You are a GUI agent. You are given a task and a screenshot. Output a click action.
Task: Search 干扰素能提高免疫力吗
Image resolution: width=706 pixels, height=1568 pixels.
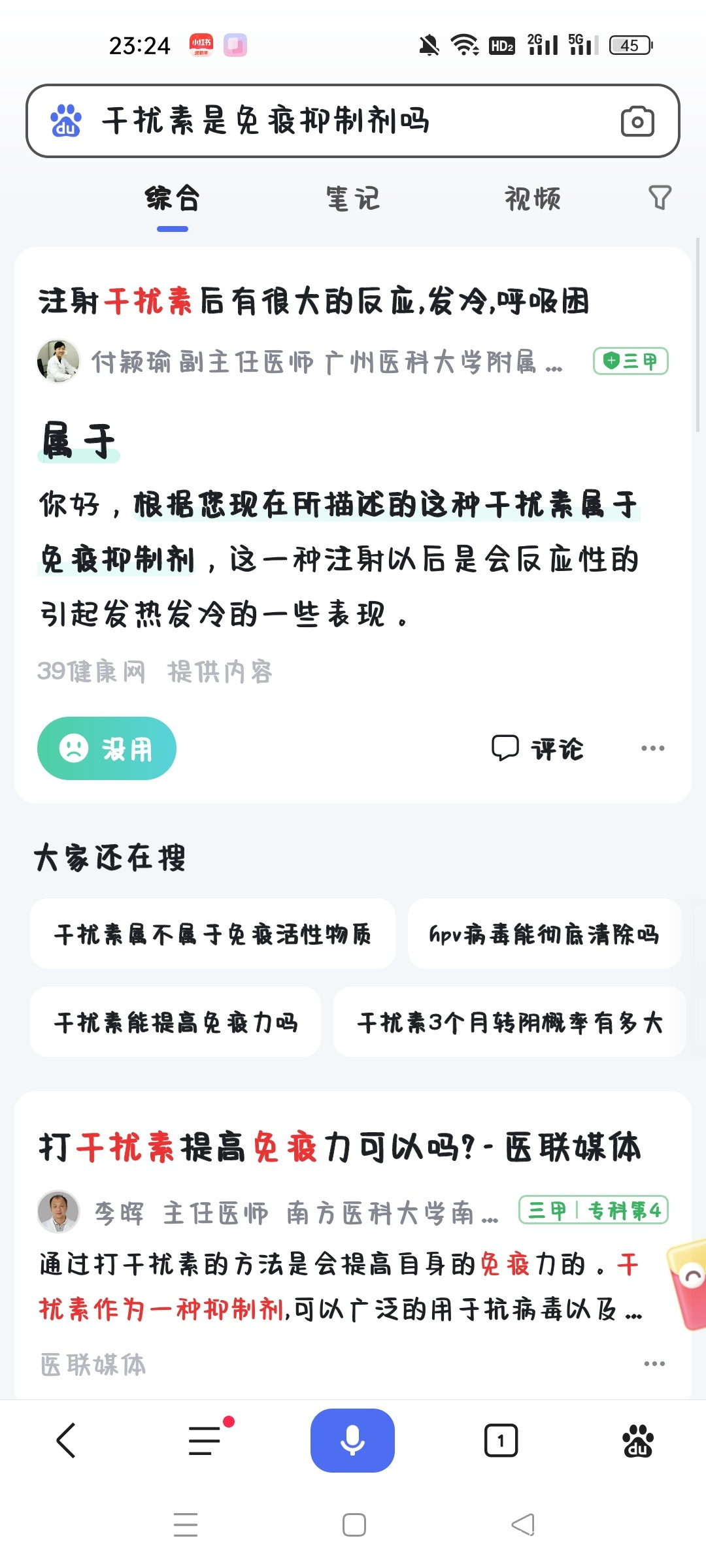pyautogui.click(x=175, y=1022)
